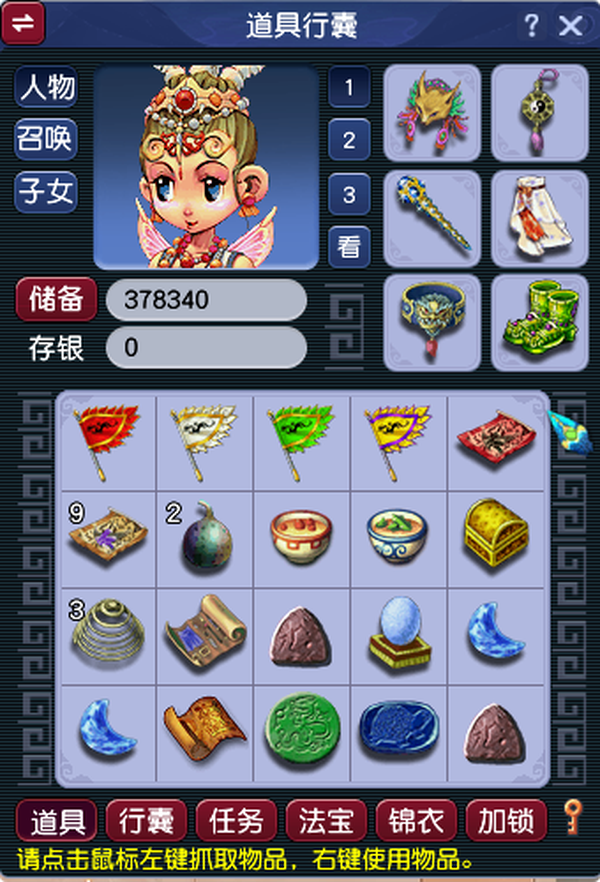Image resolution: width=600 pixels, height=882 pixels.
Task: Select the red flag item
Action: pyautogui.click(x=108, y=443)
